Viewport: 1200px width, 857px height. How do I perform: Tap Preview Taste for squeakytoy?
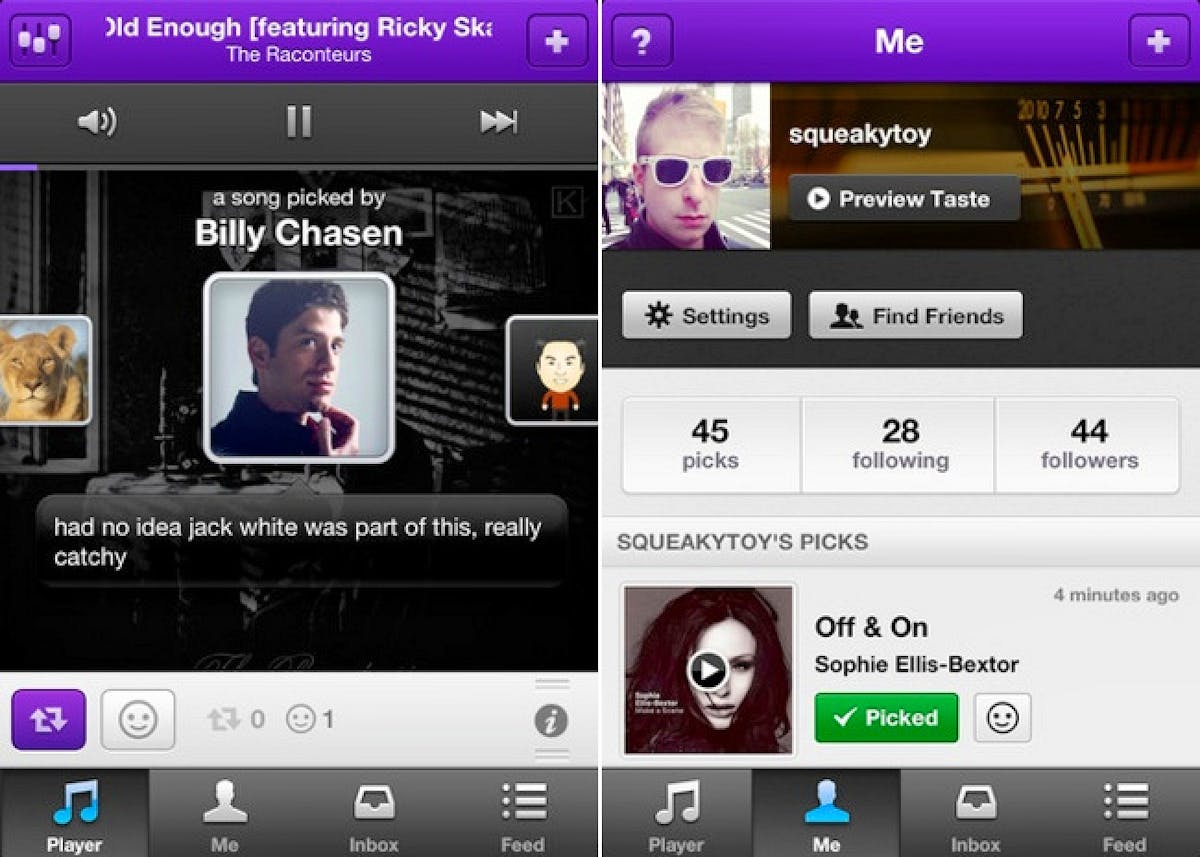pos(904,199)
